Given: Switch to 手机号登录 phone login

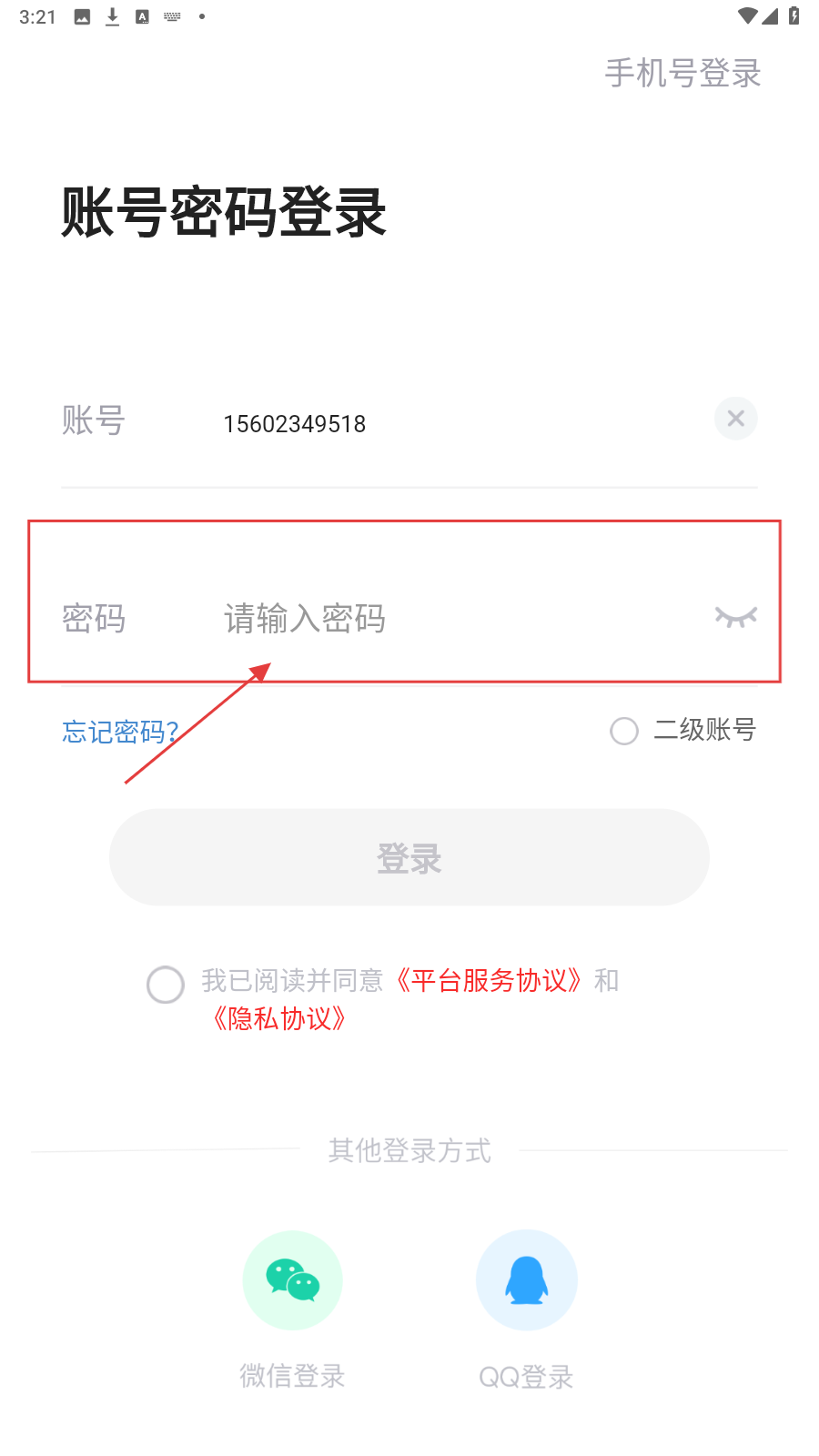Looking at the screenshot, I should coord(682,73).
